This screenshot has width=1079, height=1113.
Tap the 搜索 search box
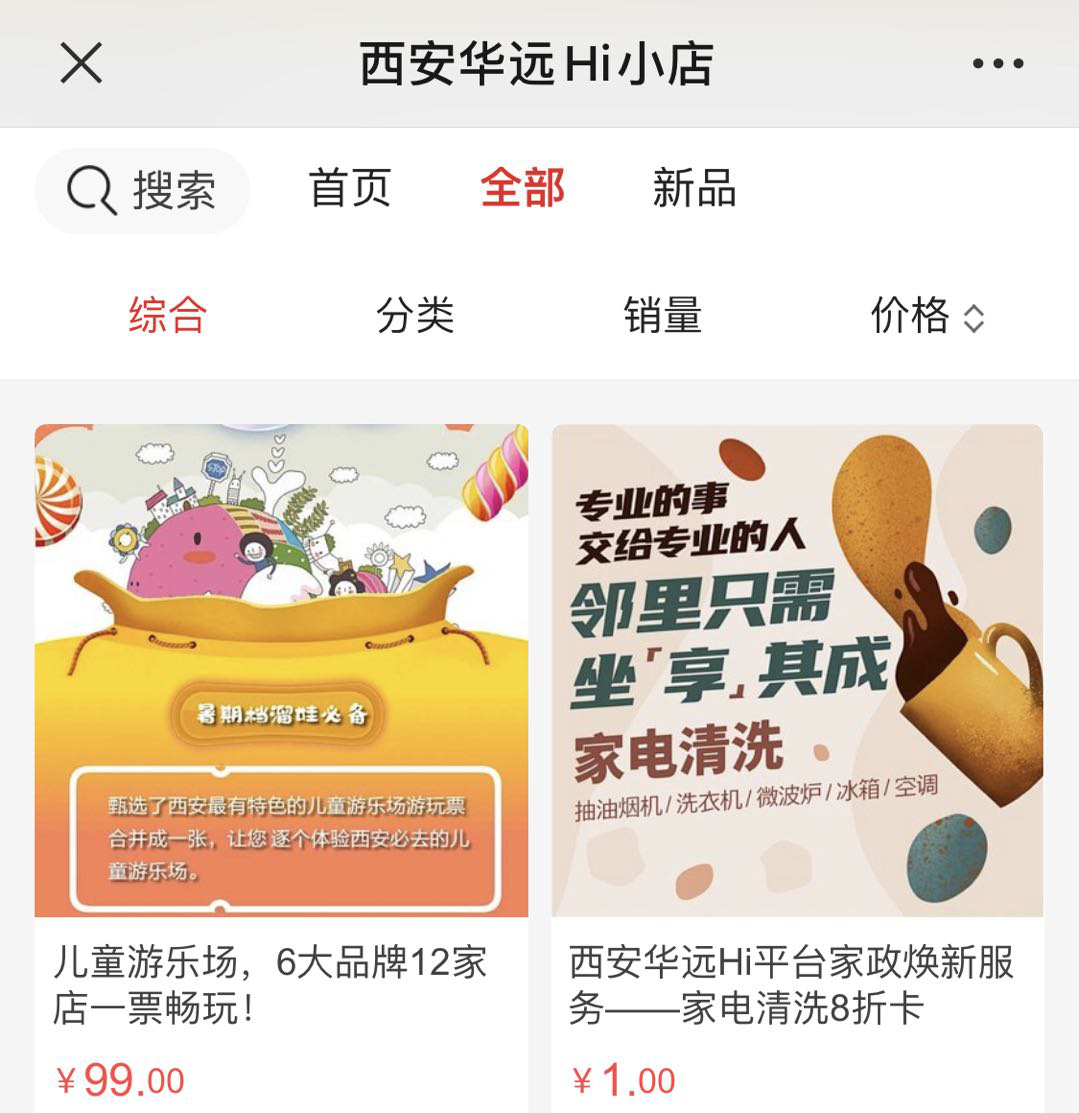click(143, 190)
